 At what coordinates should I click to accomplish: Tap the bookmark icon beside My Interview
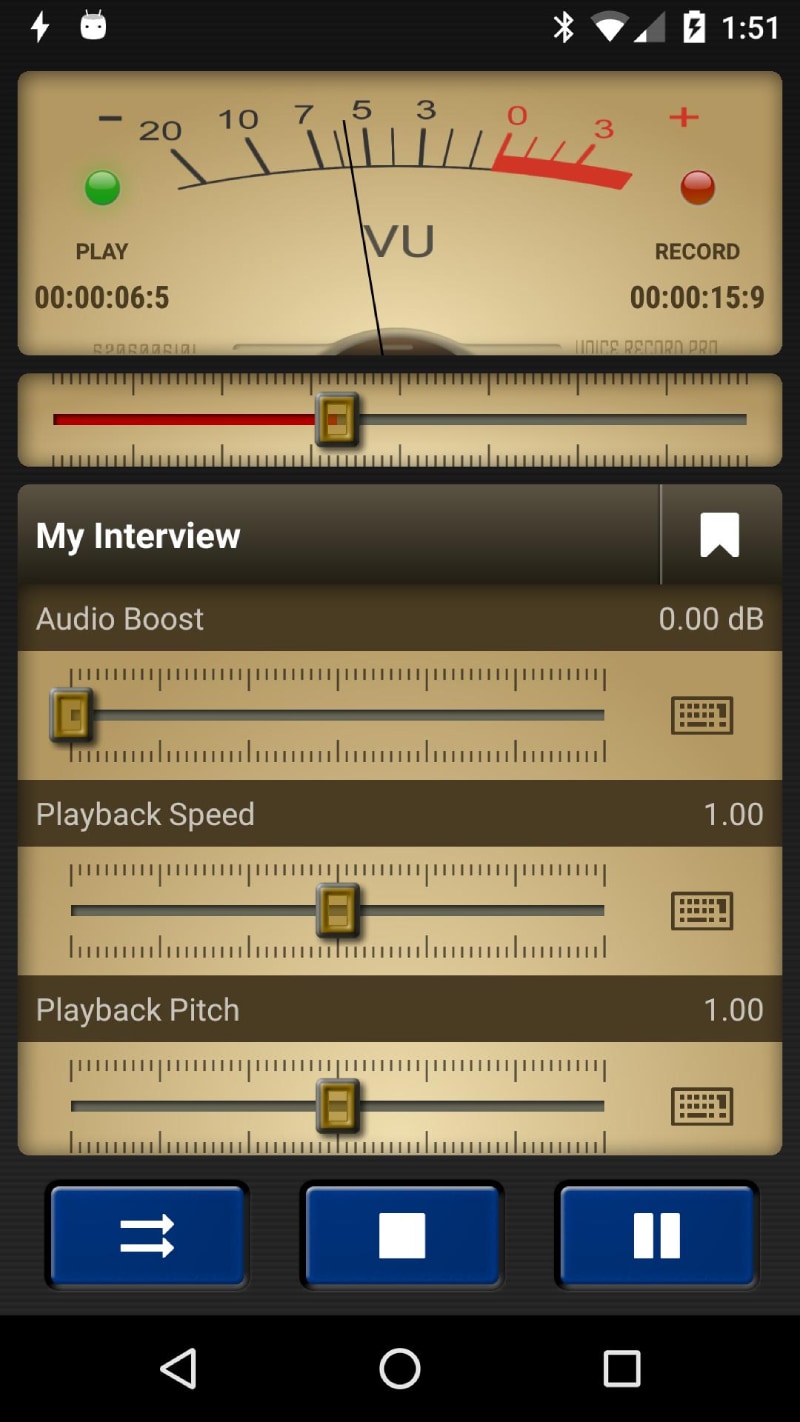(719, 535)
